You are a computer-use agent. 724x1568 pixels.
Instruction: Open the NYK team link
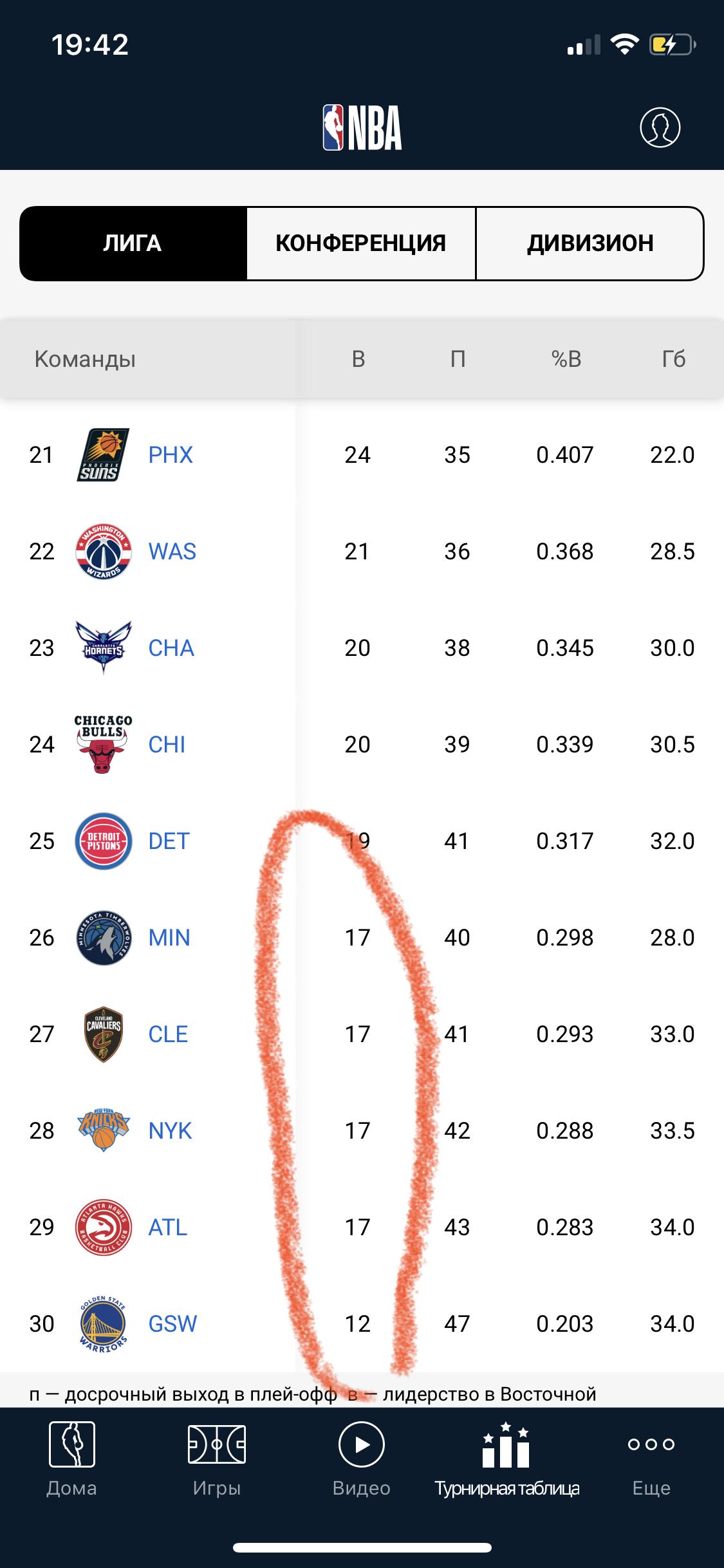(170, 1131)
